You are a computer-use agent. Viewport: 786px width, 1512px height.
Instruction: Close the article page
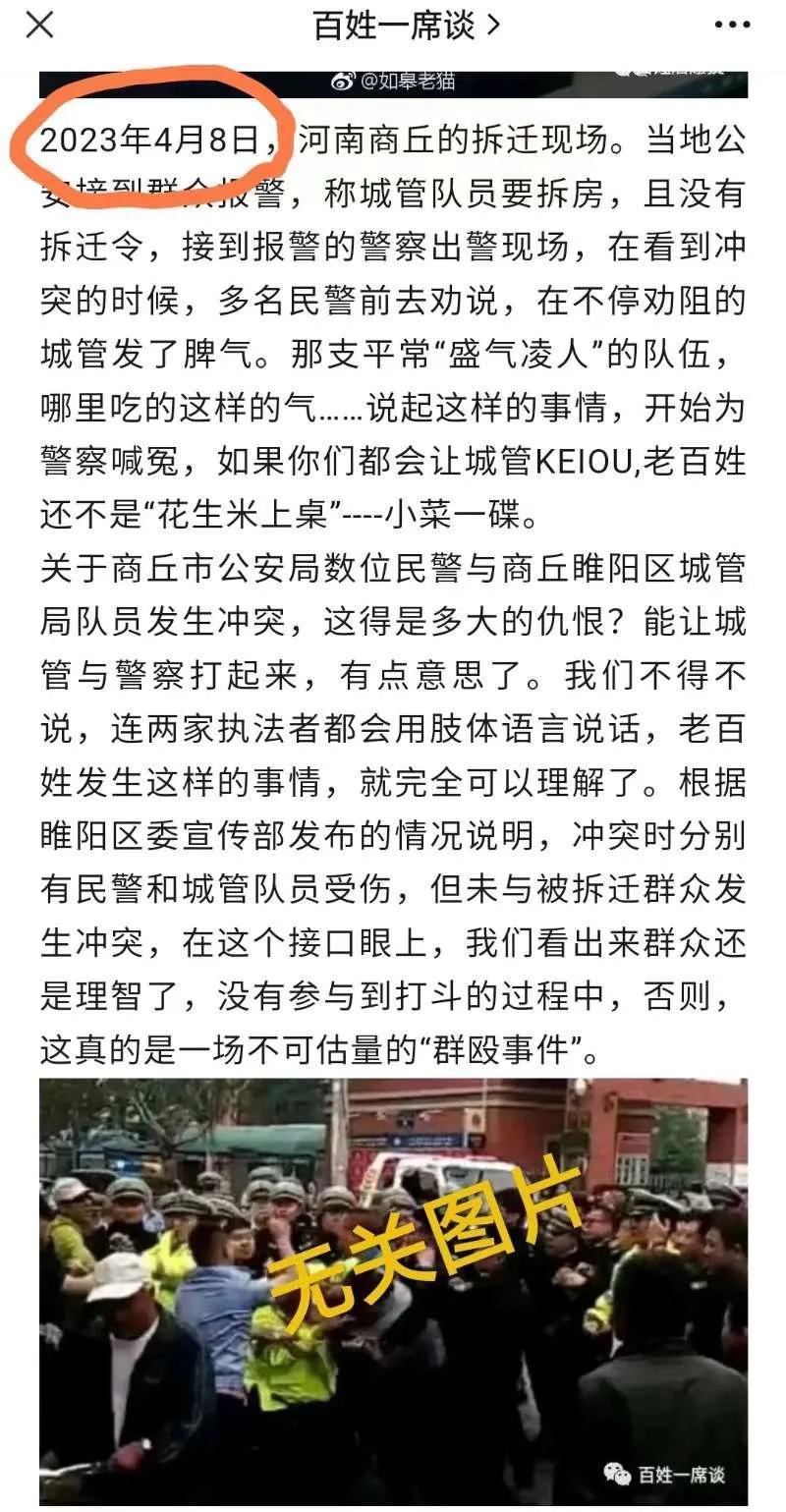39,26
